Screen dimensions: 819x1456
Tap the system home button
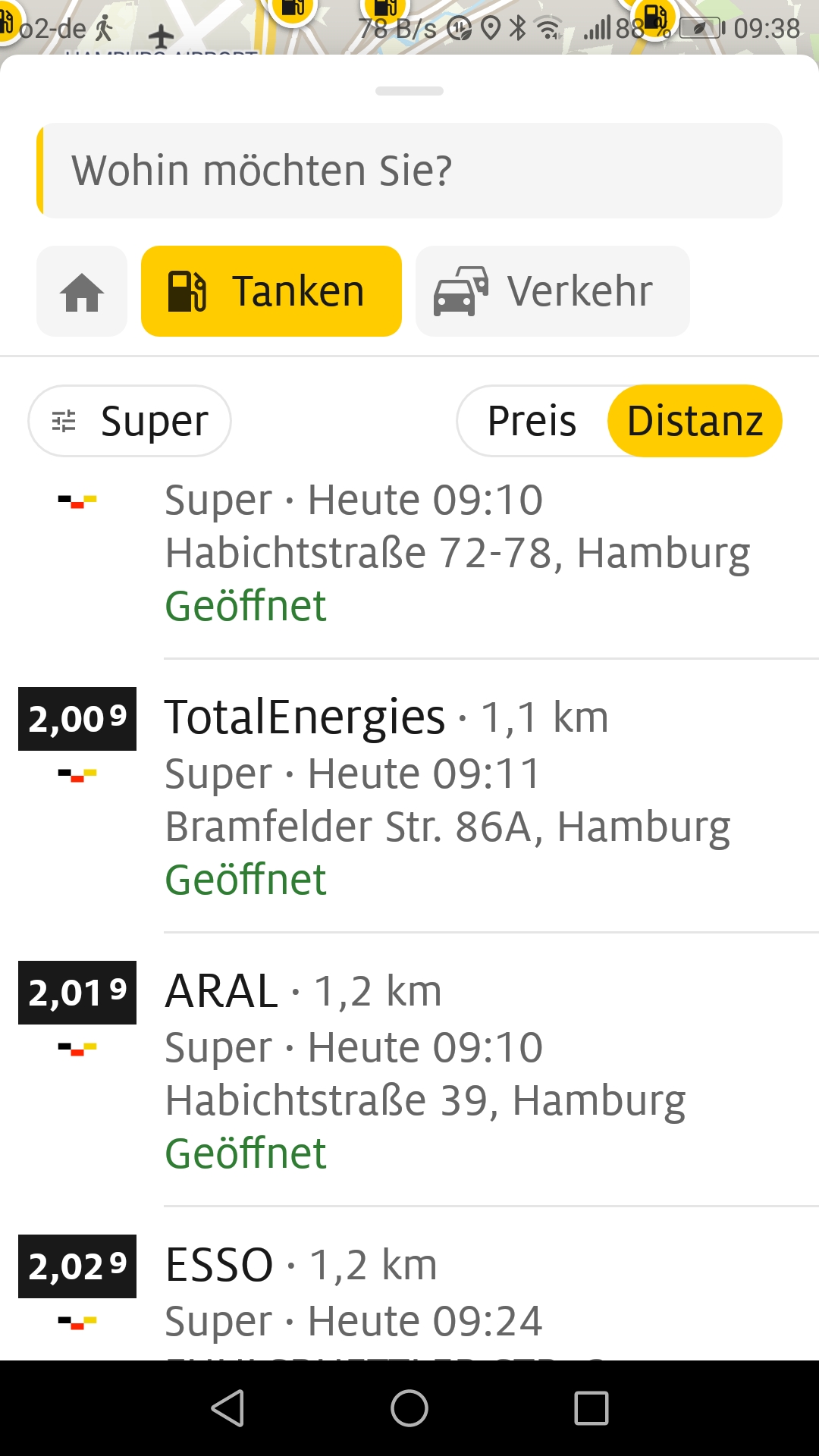pos(409,1408)
